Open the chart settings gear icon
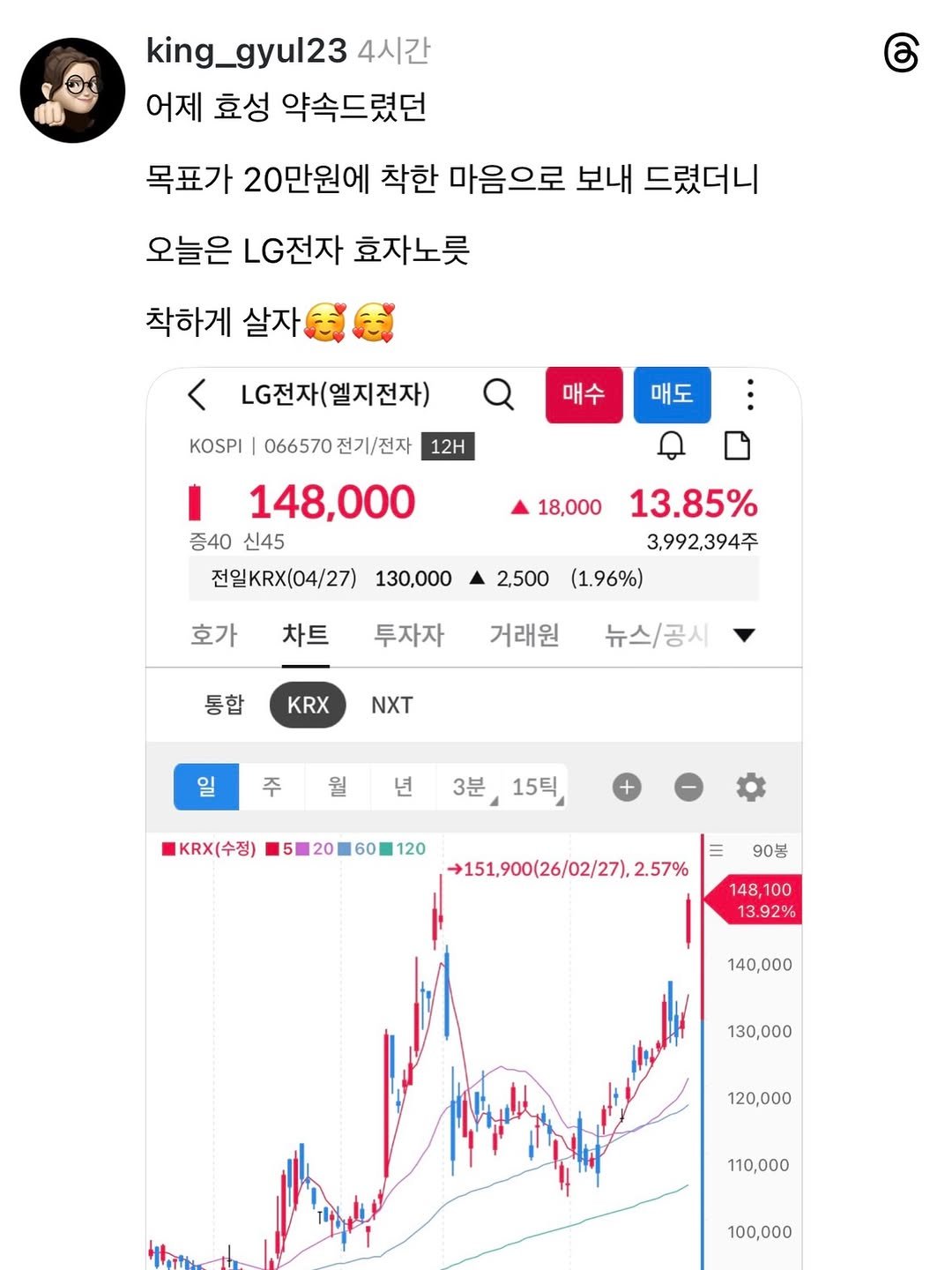The image size is (952, 1270). click(x=751, y=787)
